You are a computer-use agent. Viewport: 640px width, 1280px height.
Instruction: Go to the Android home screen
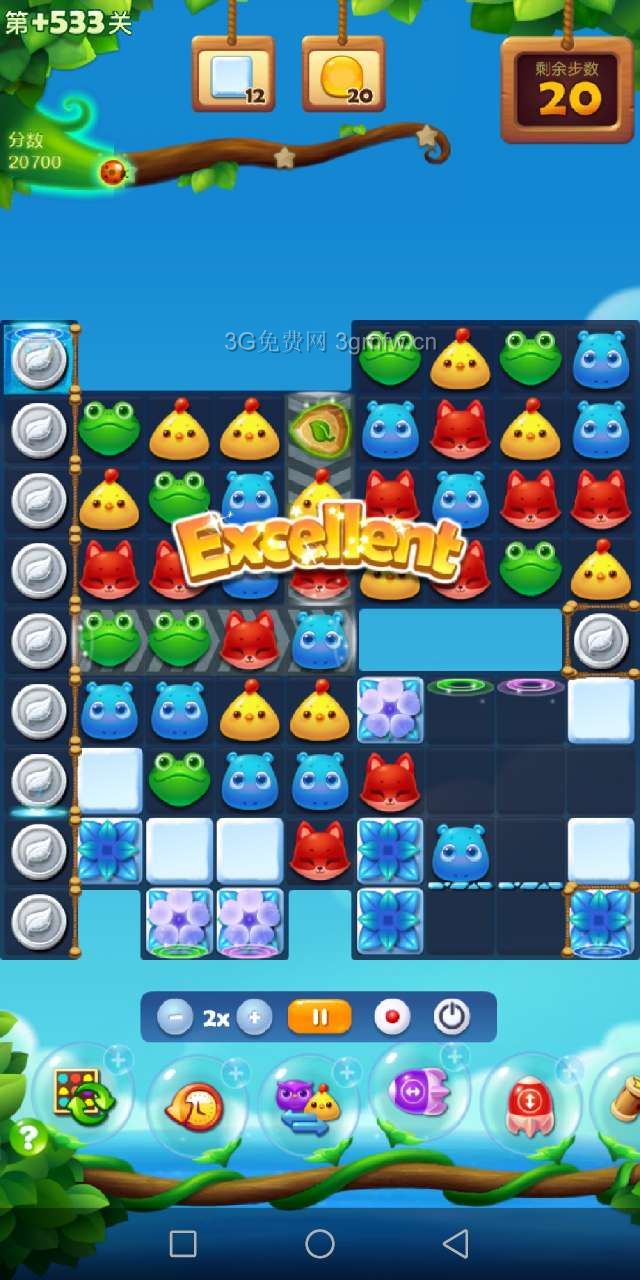coord(320,1244)
